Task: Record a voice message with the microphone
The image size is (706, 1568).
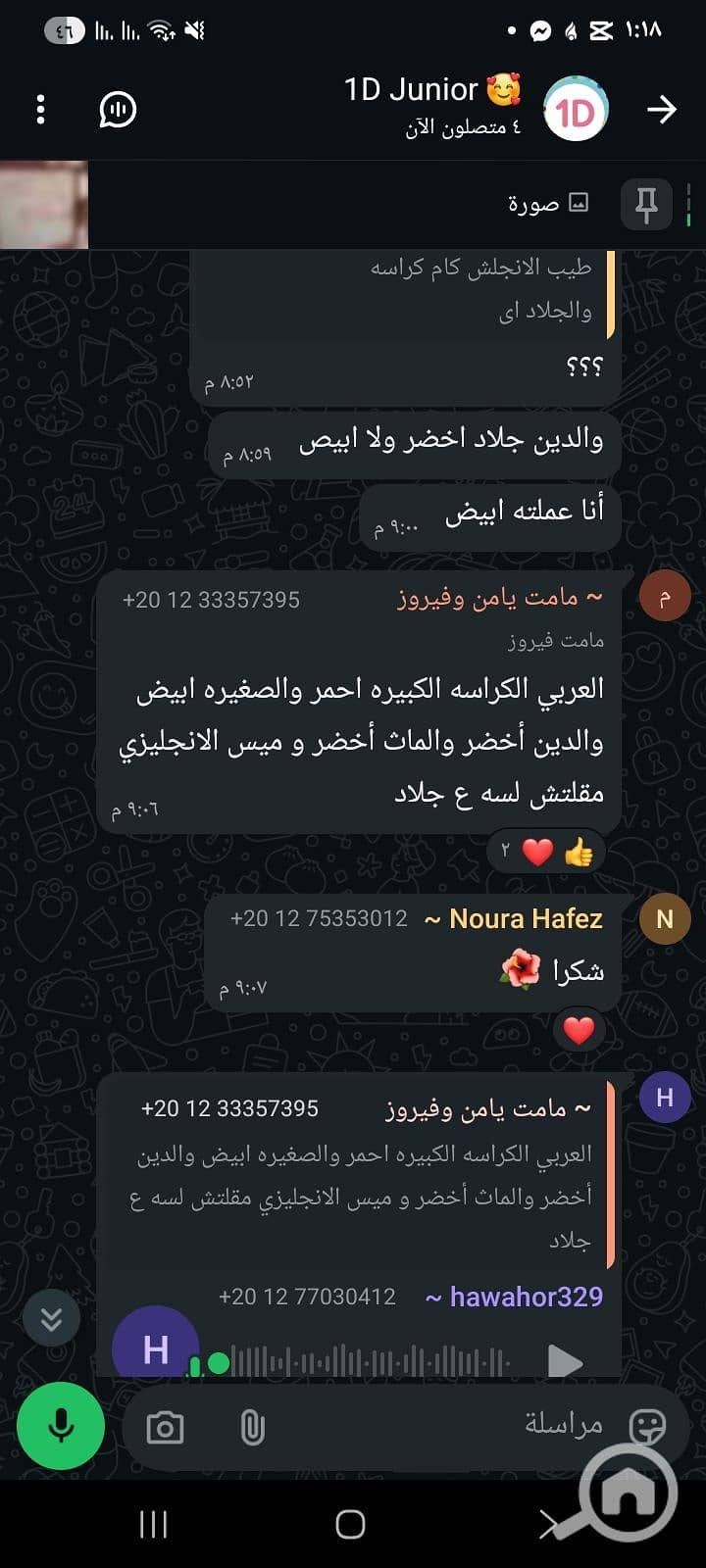Action: [61, 1426]
